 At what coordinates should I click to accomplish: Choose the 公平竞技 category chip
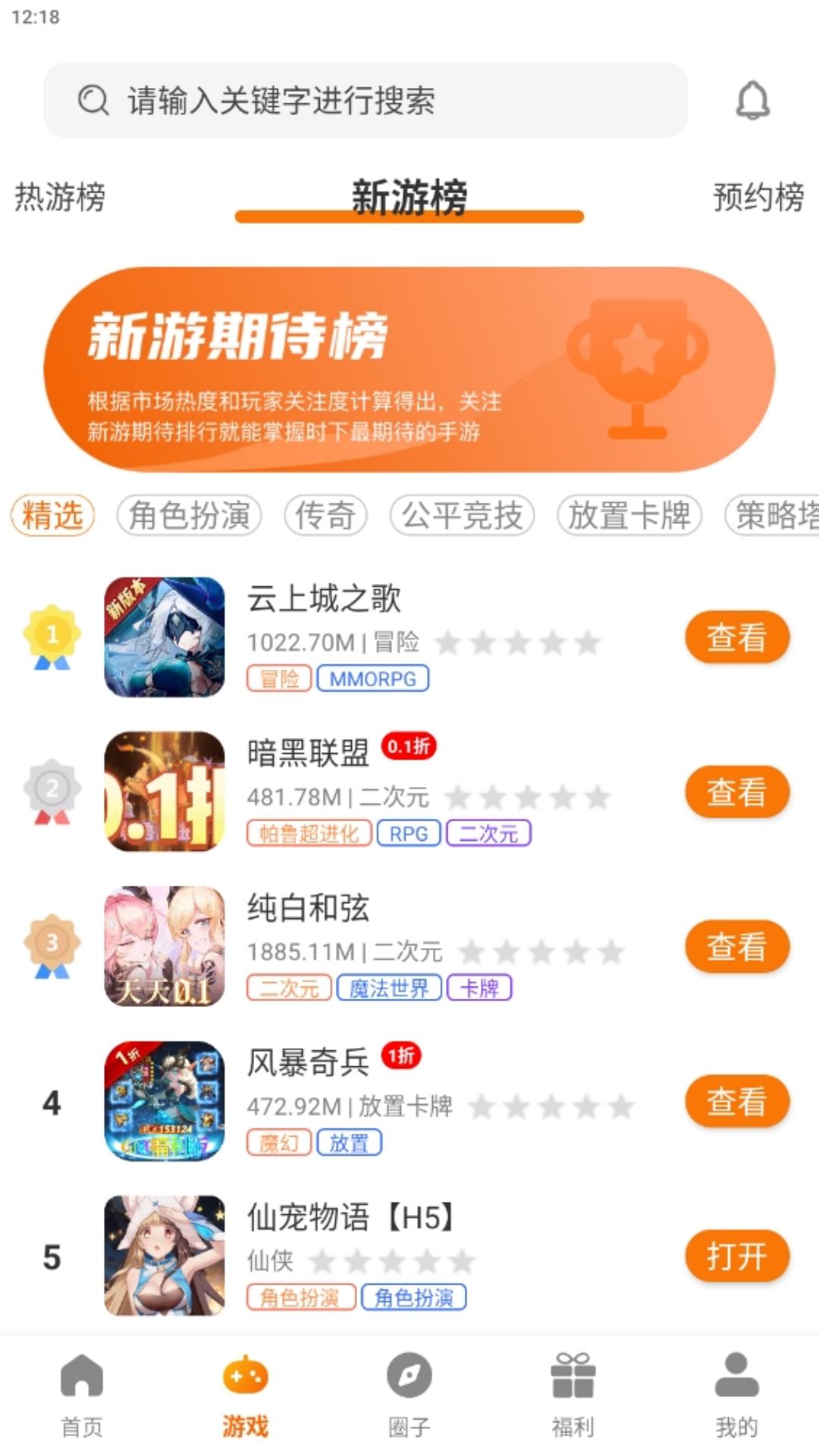point(462,516)
